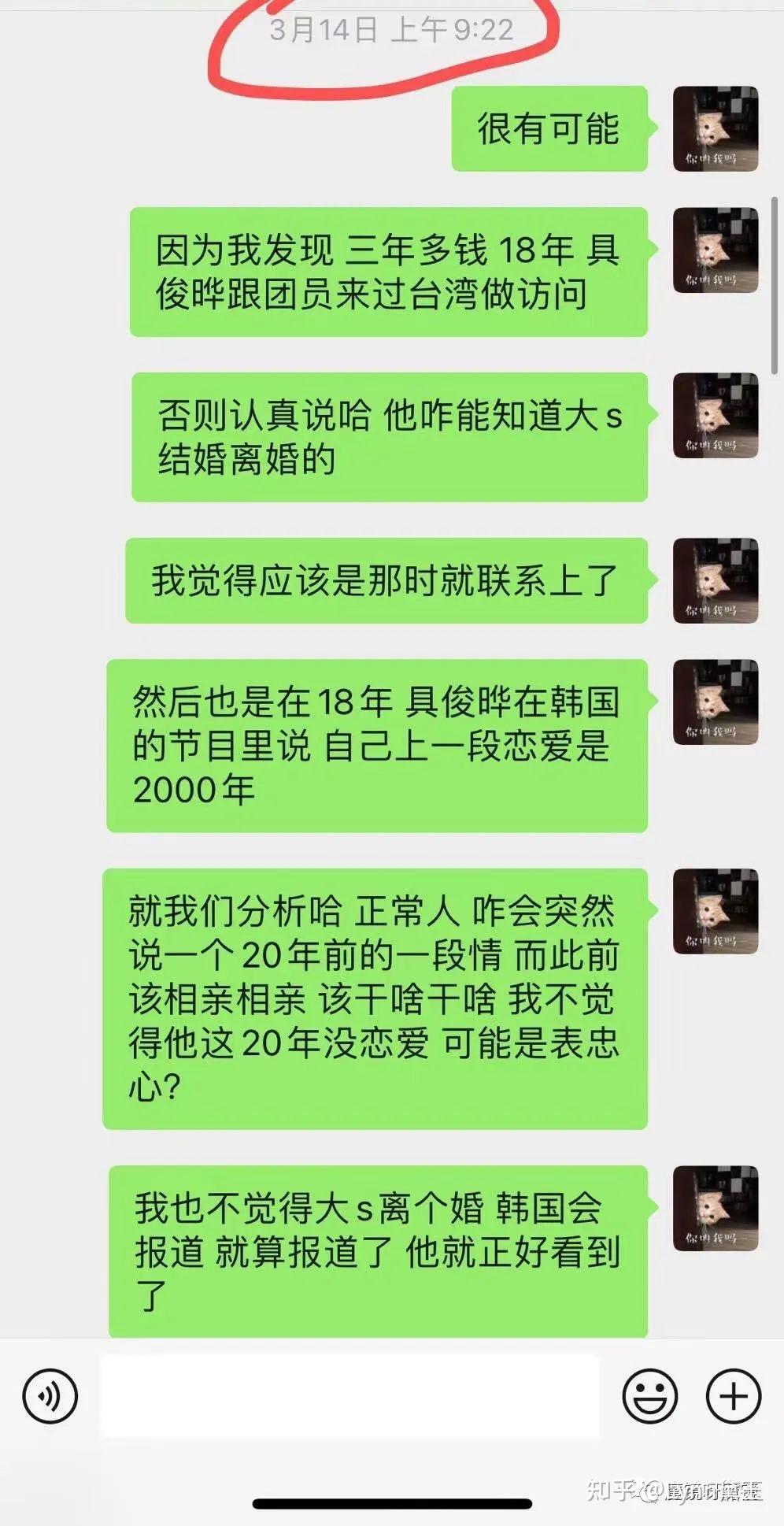This screenshot has width=784, height=1526.
Task: Open the plus attachments menu
Action: point(733,1396)
